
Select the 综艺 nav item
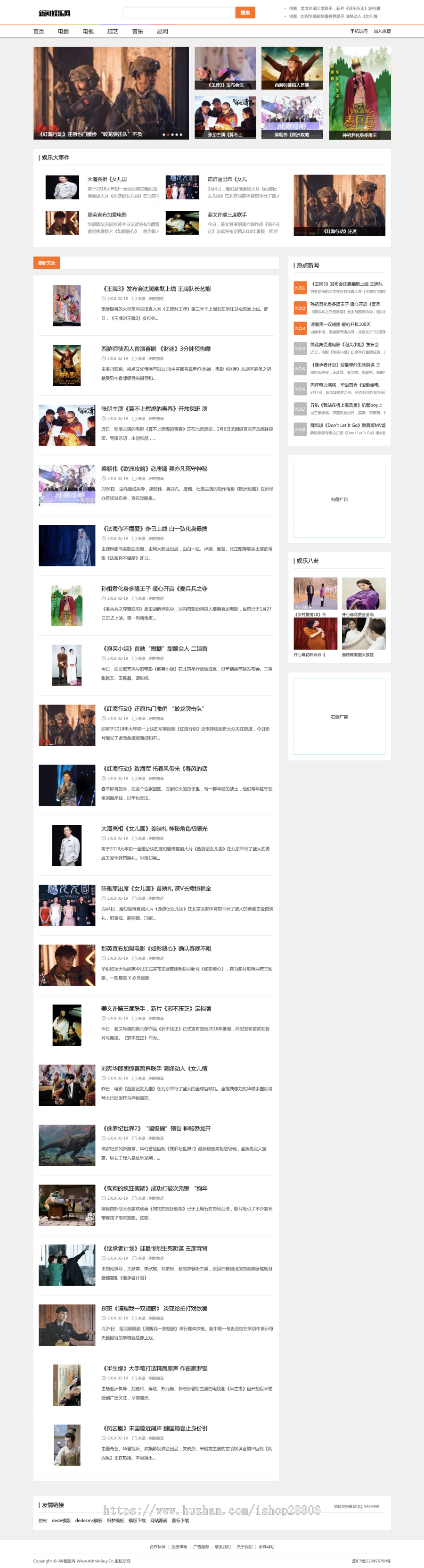(113, 32)
